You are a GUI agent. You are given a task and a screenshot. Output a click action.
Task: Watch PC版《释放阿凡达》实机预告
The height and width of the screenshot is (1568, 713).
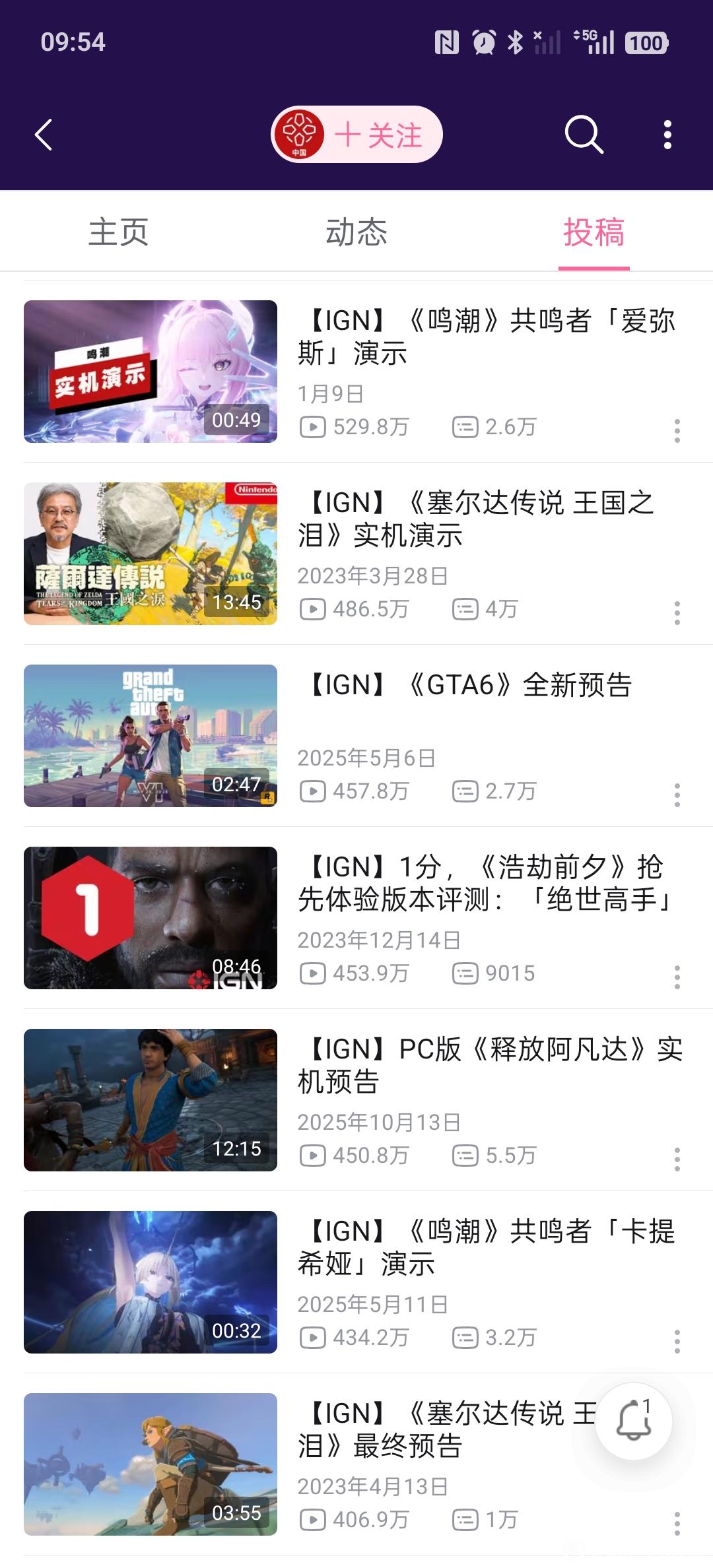[151, 1100]
